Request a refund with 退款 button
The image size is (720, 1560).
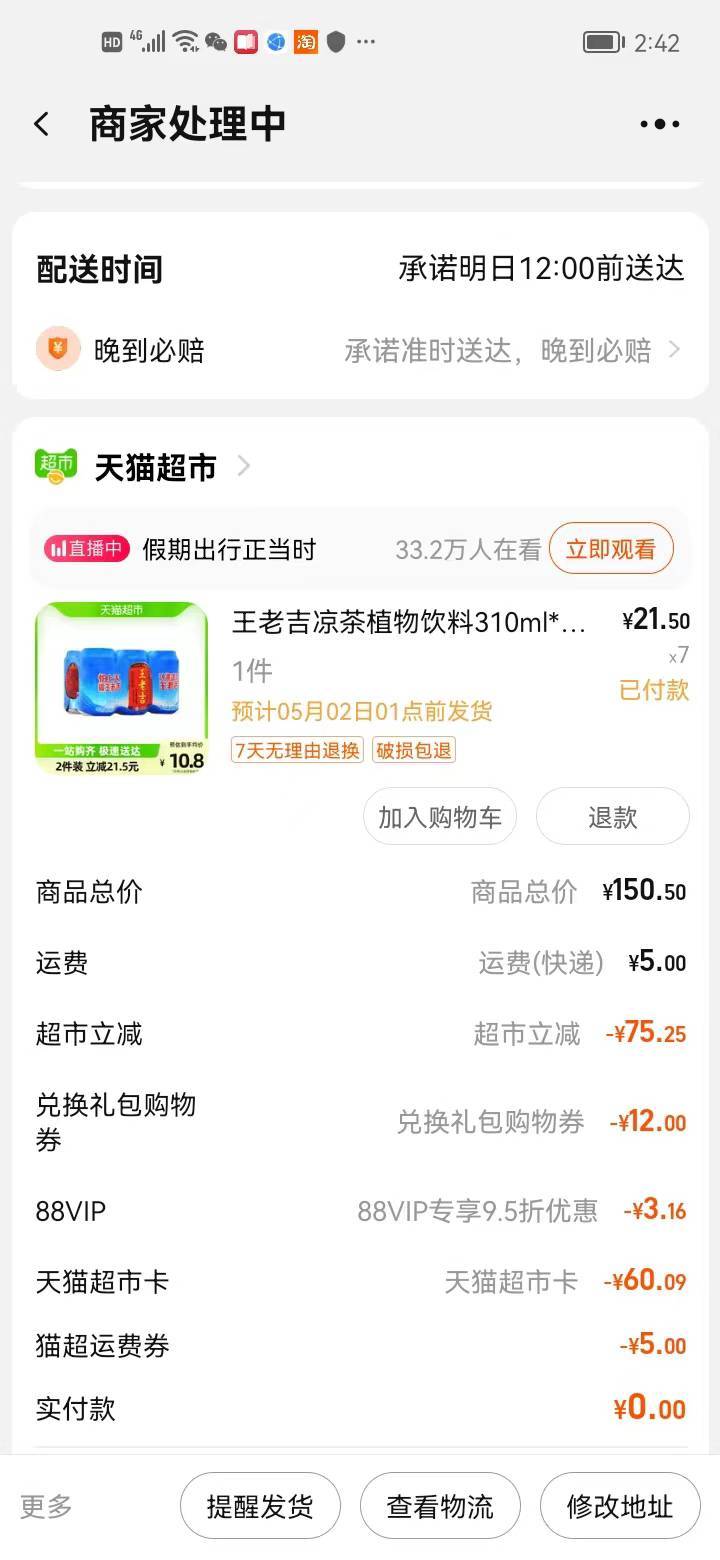pos(613,817)
